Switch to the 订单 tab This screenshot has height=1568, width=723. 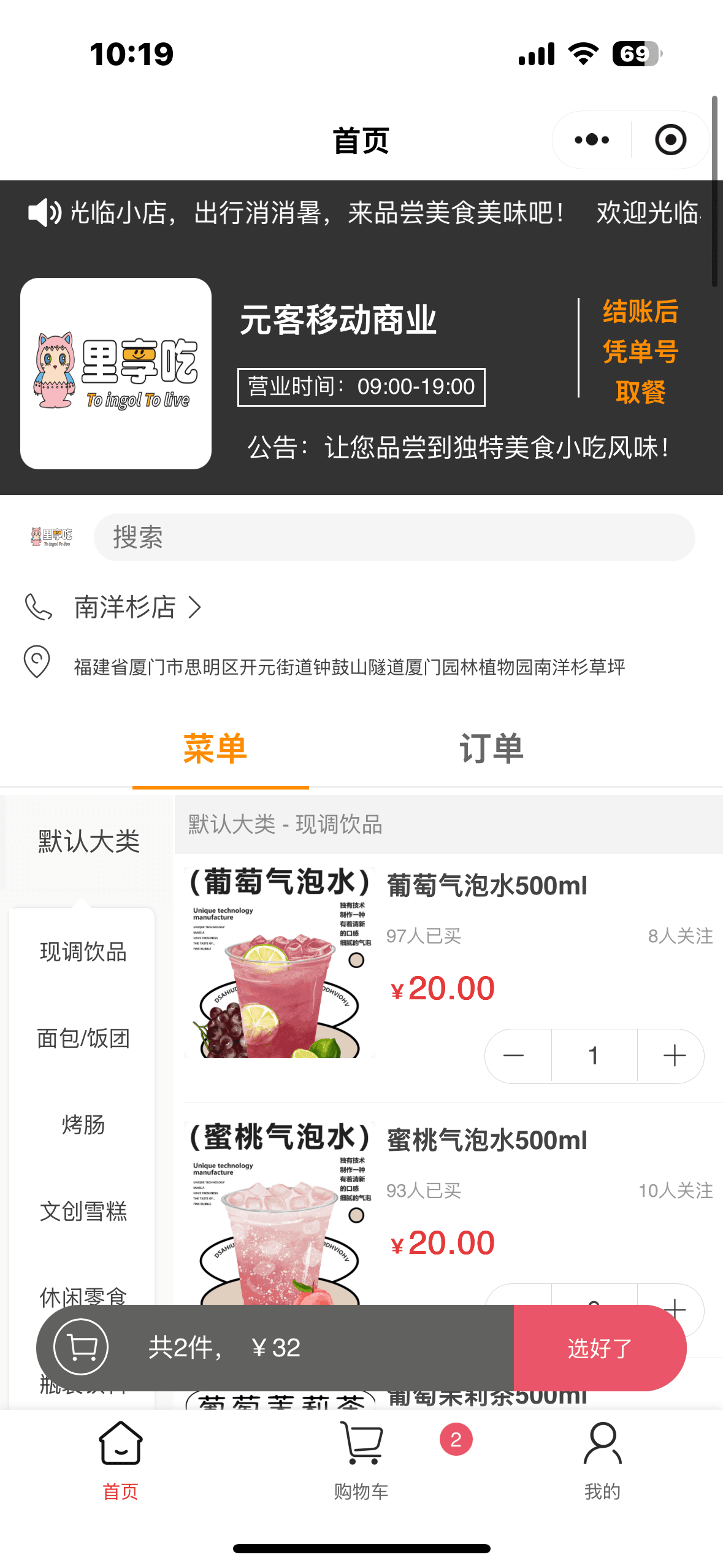coord(491,749)
